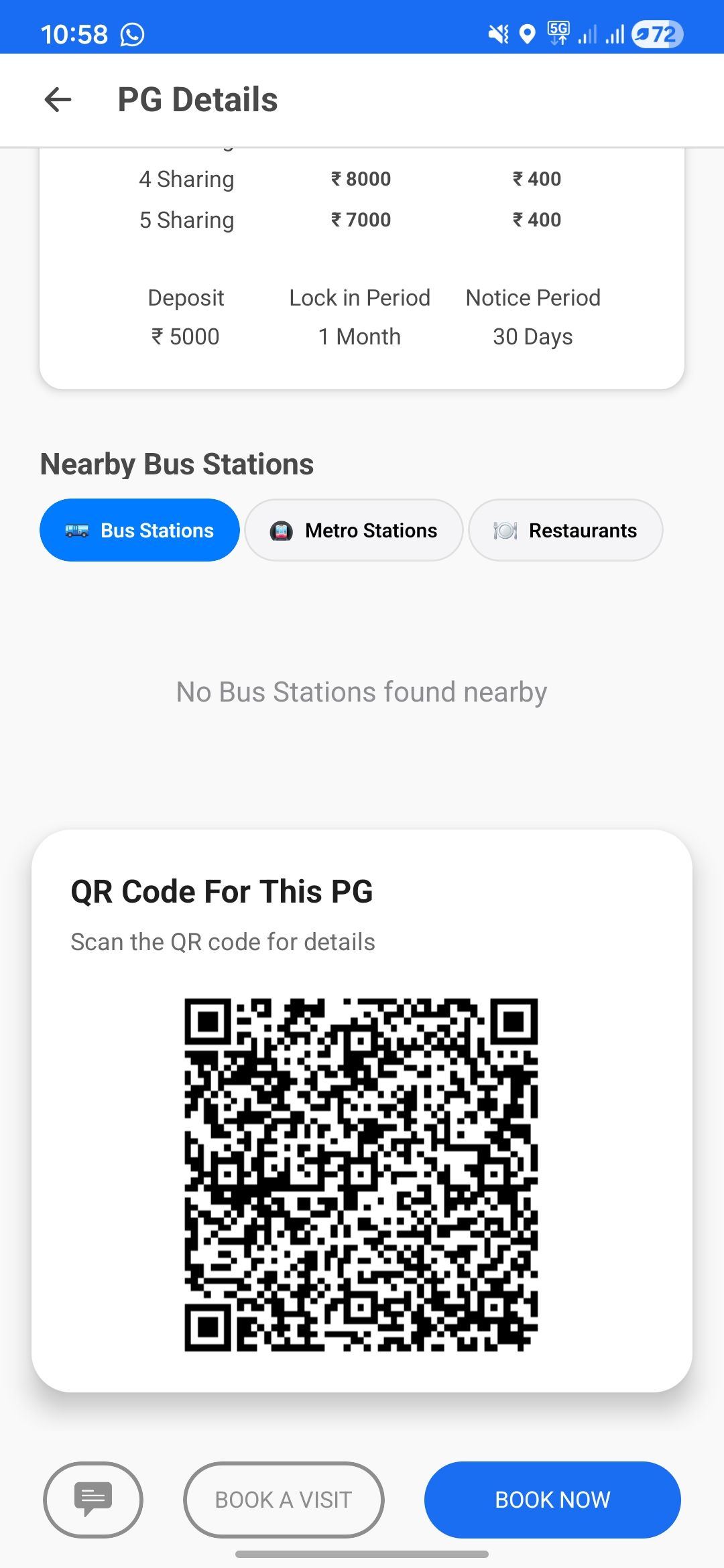Select the Bus Stations chip
The image size is (724, 1568).
click(139, 530)
